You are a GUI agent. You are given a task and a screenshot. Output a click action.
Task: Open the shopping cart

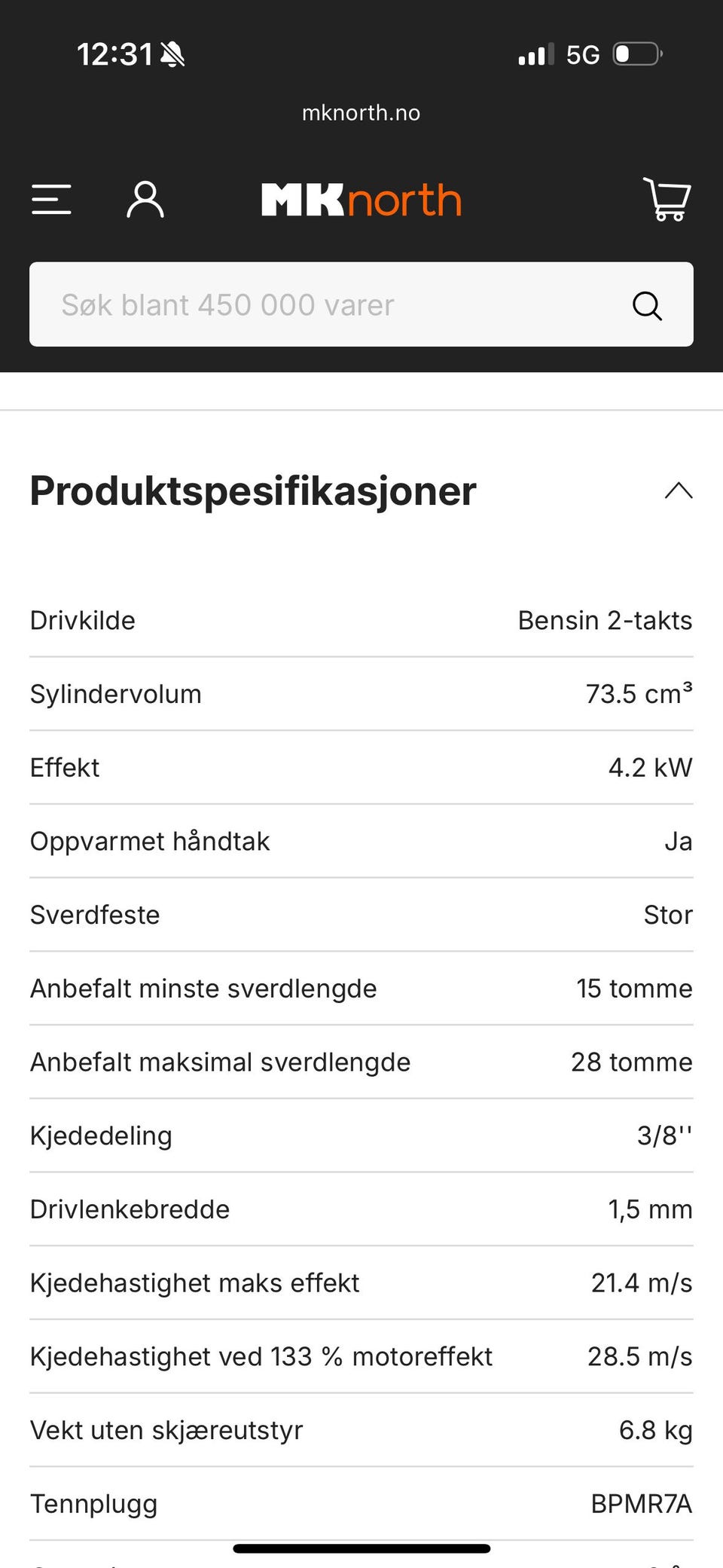click(x=667, y=199)
